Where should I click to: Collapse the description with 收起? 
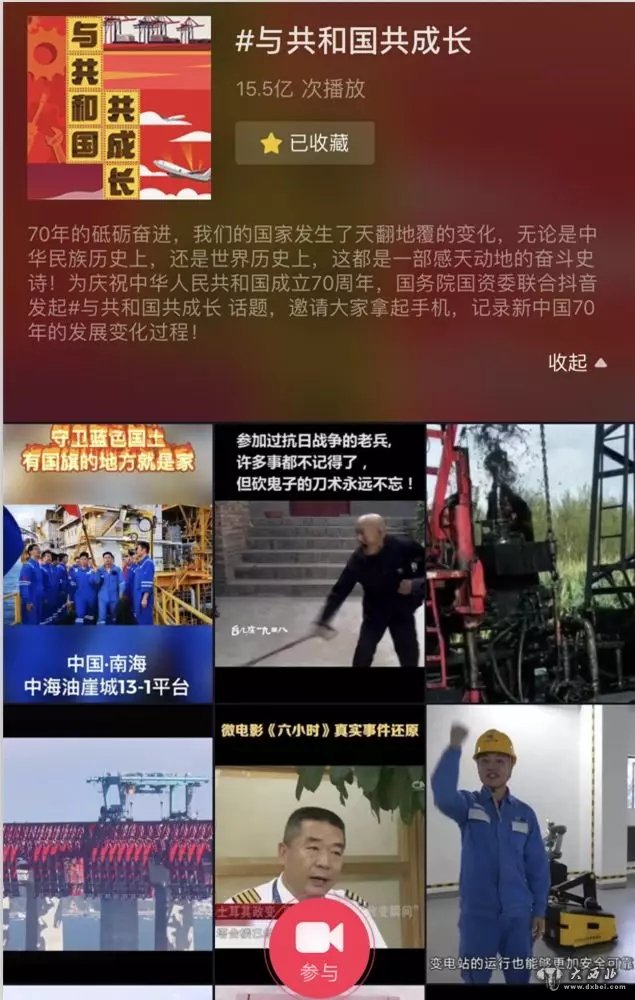577,363
